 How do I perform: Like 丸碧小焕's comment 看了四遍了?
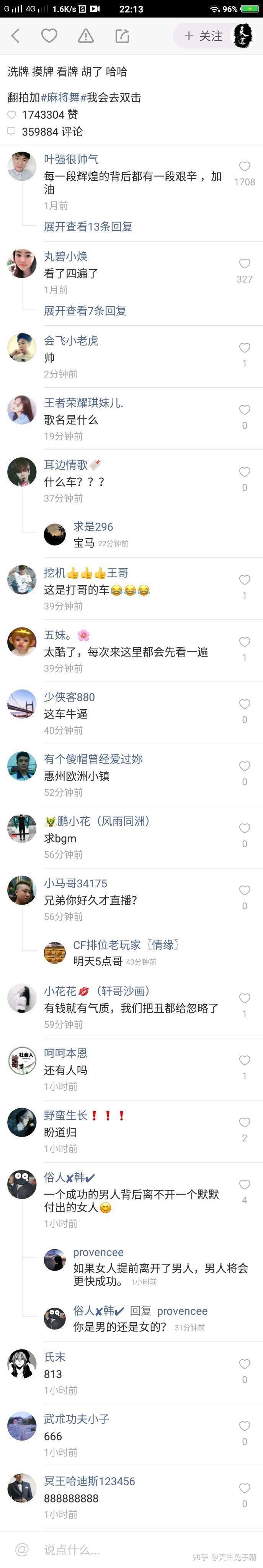click(x=244, y=263)
